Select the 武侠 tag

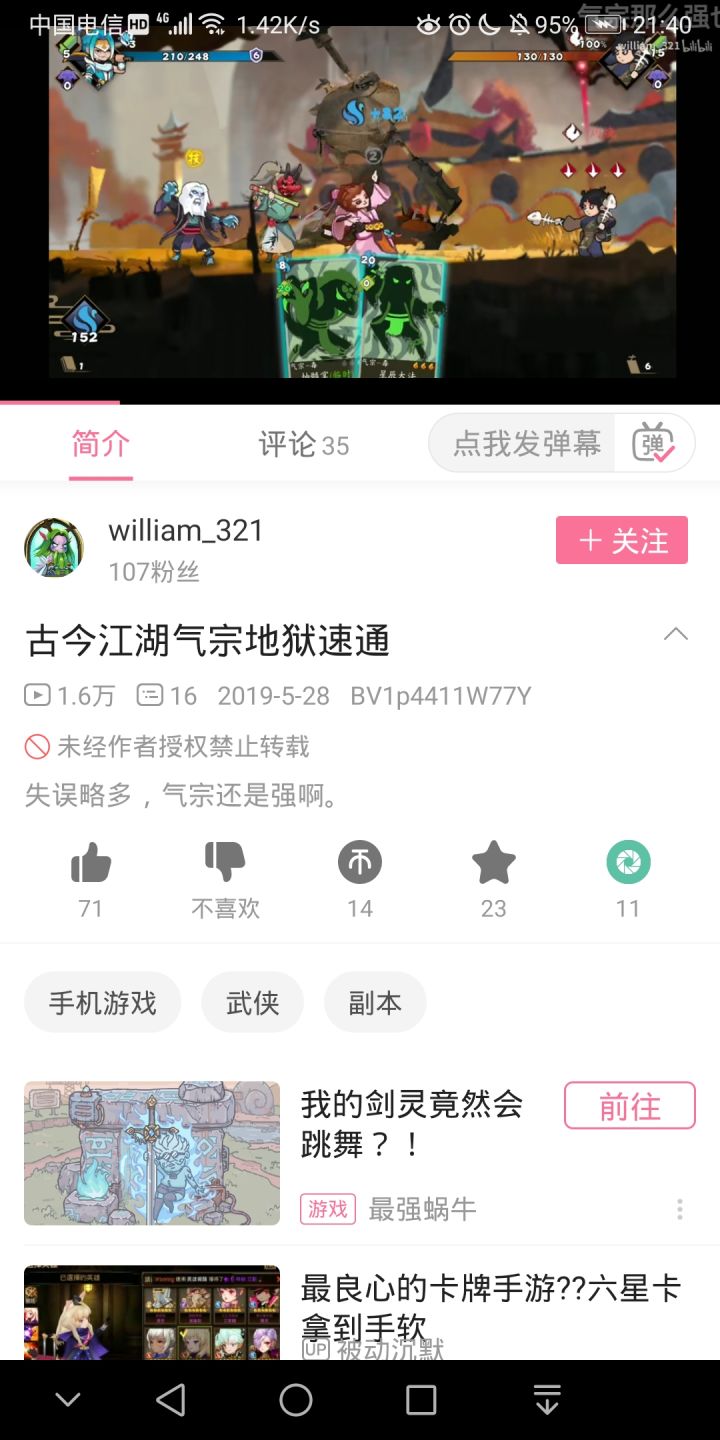[x=252, y=1001]
